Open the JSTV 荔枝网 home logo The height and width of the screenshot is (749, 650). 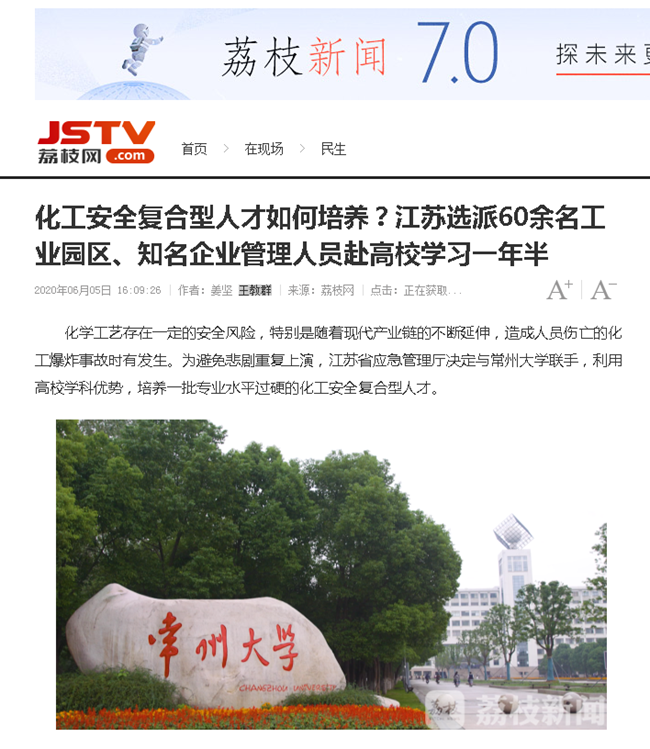point(96,142)
